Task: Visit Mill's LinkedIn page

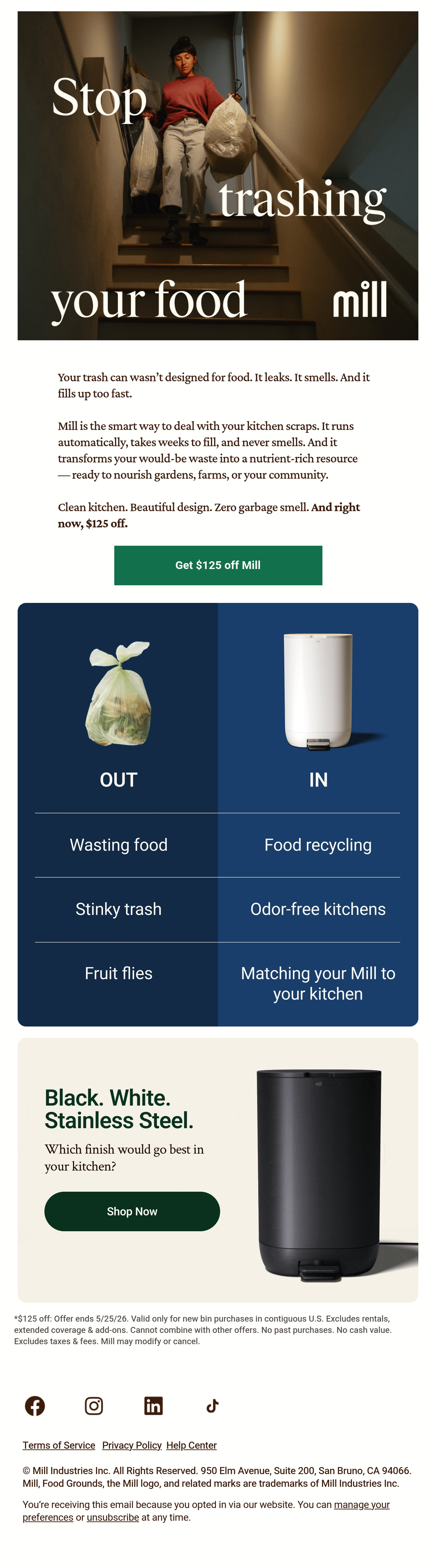Action: coord(153,1406)
